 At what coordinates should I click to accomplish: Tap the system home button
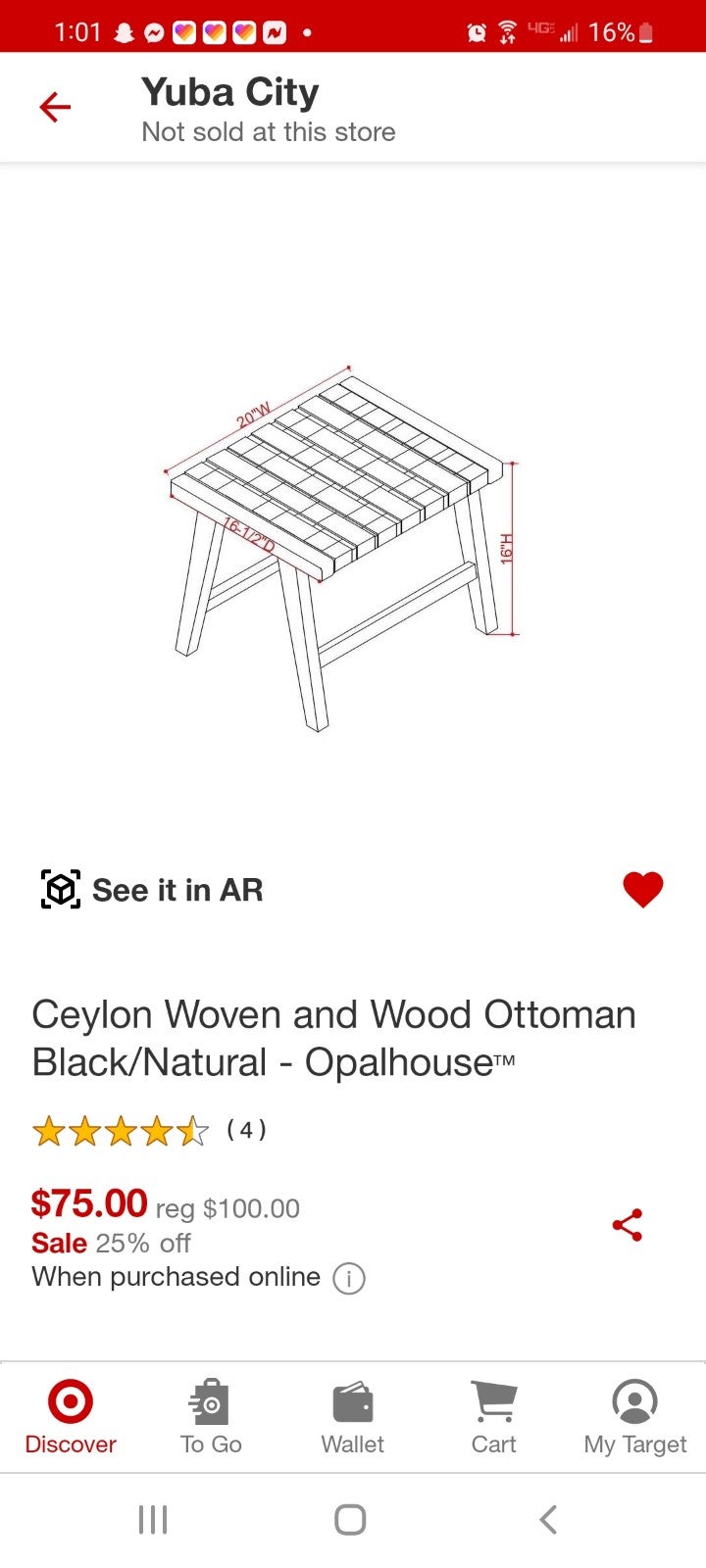350,1520
